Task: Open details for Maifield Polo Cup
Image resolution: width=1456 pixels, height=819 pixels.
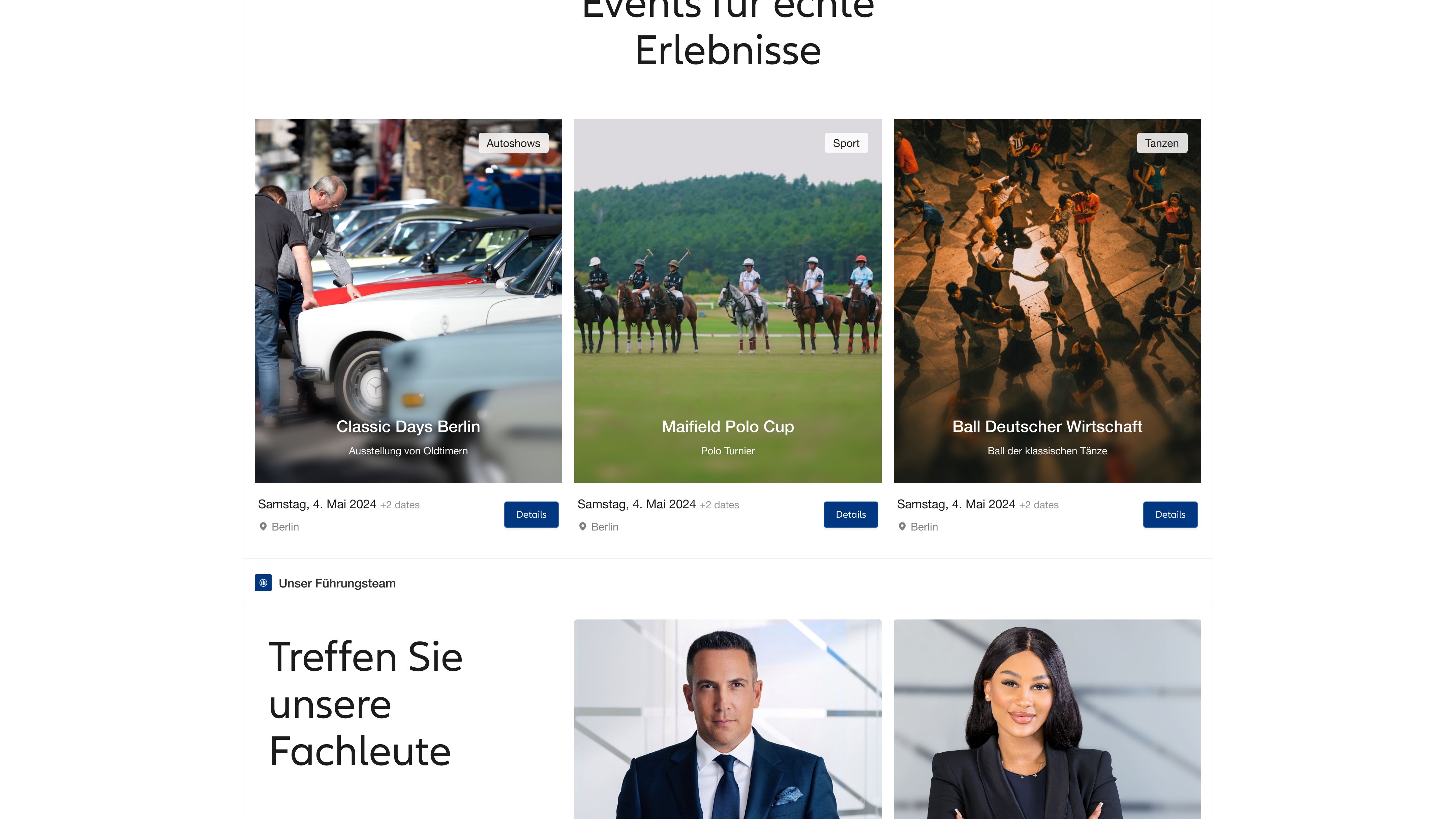Action: coord(850,514)
